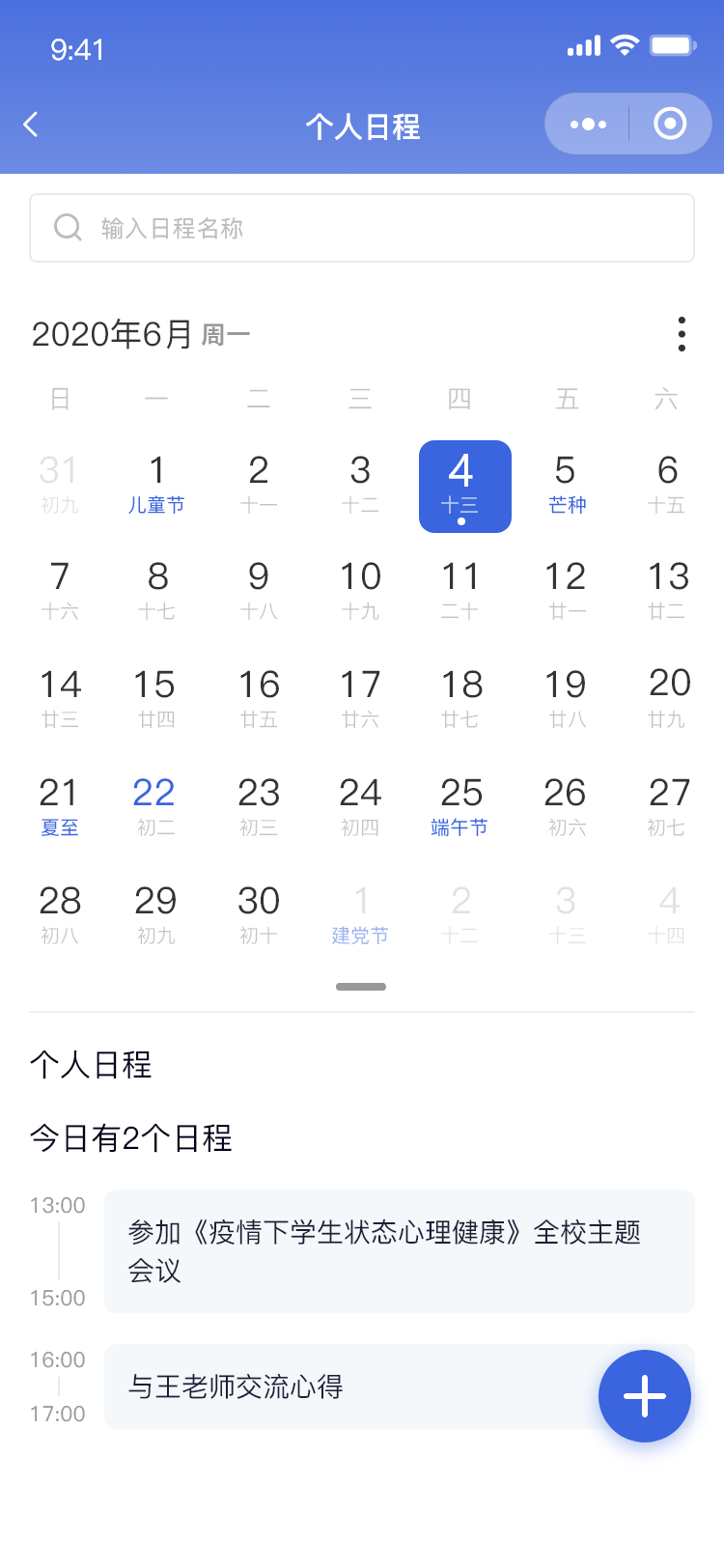
Task: Go back using the top-left arrow
Action: 31,125
